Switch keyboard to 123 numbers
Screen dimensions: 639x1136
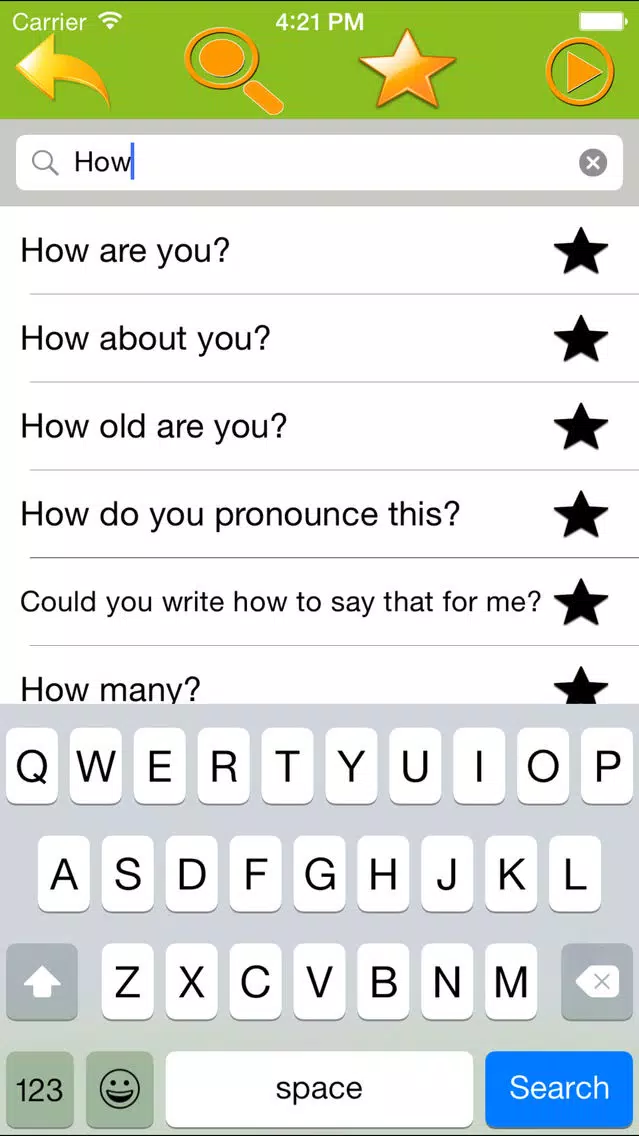40,1088
